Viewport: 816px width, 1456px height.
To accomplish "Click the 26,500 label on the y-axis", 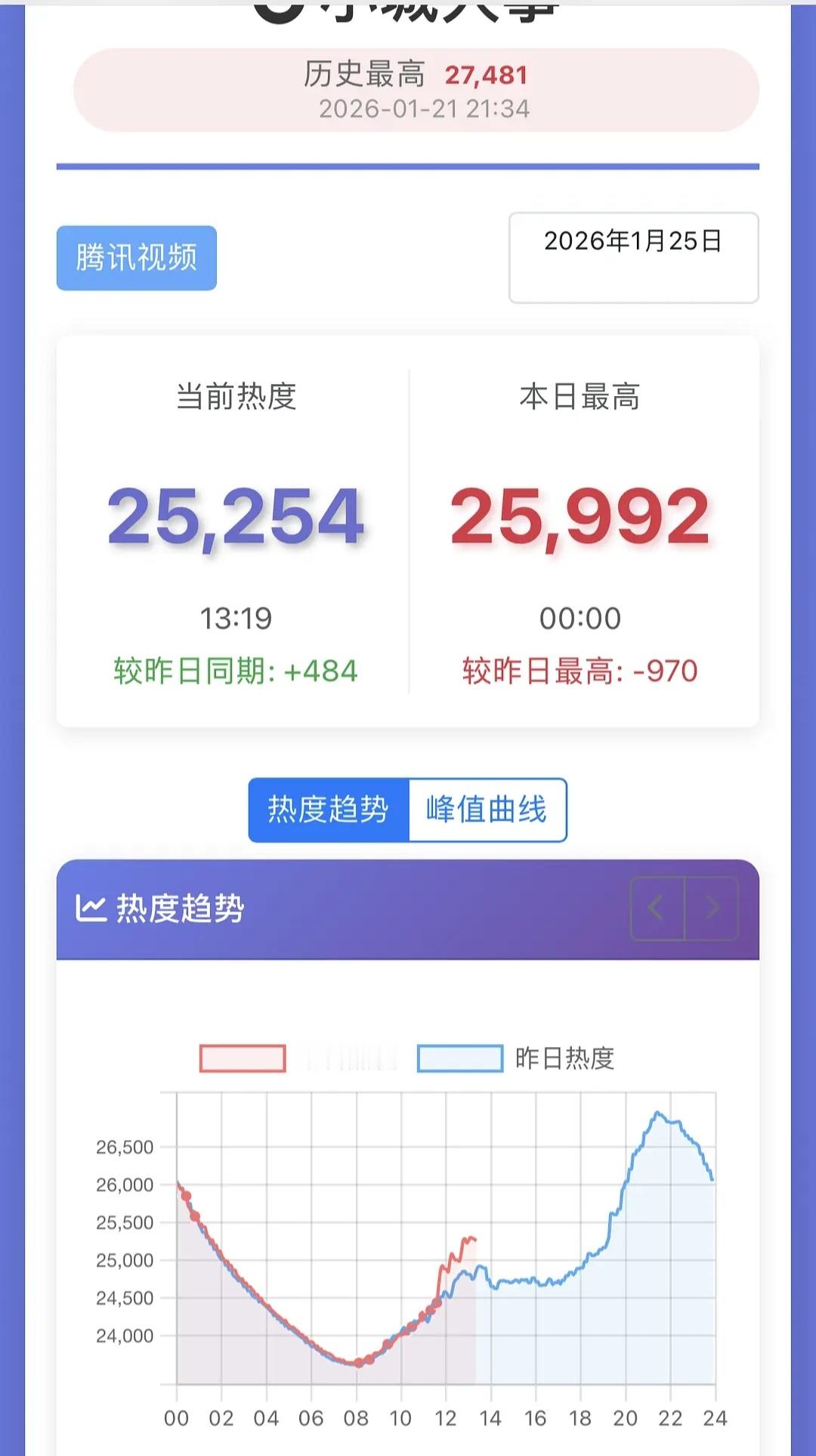I will point(125,1146).
